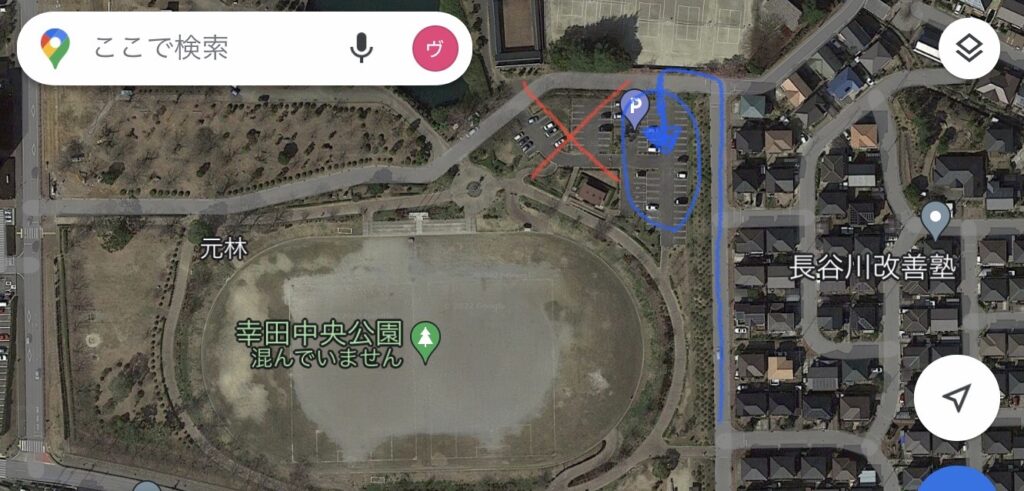The image size is (1024, 491).
Task: Open the 幸田中央公園 park marker
Action: (x=427, y=341)
